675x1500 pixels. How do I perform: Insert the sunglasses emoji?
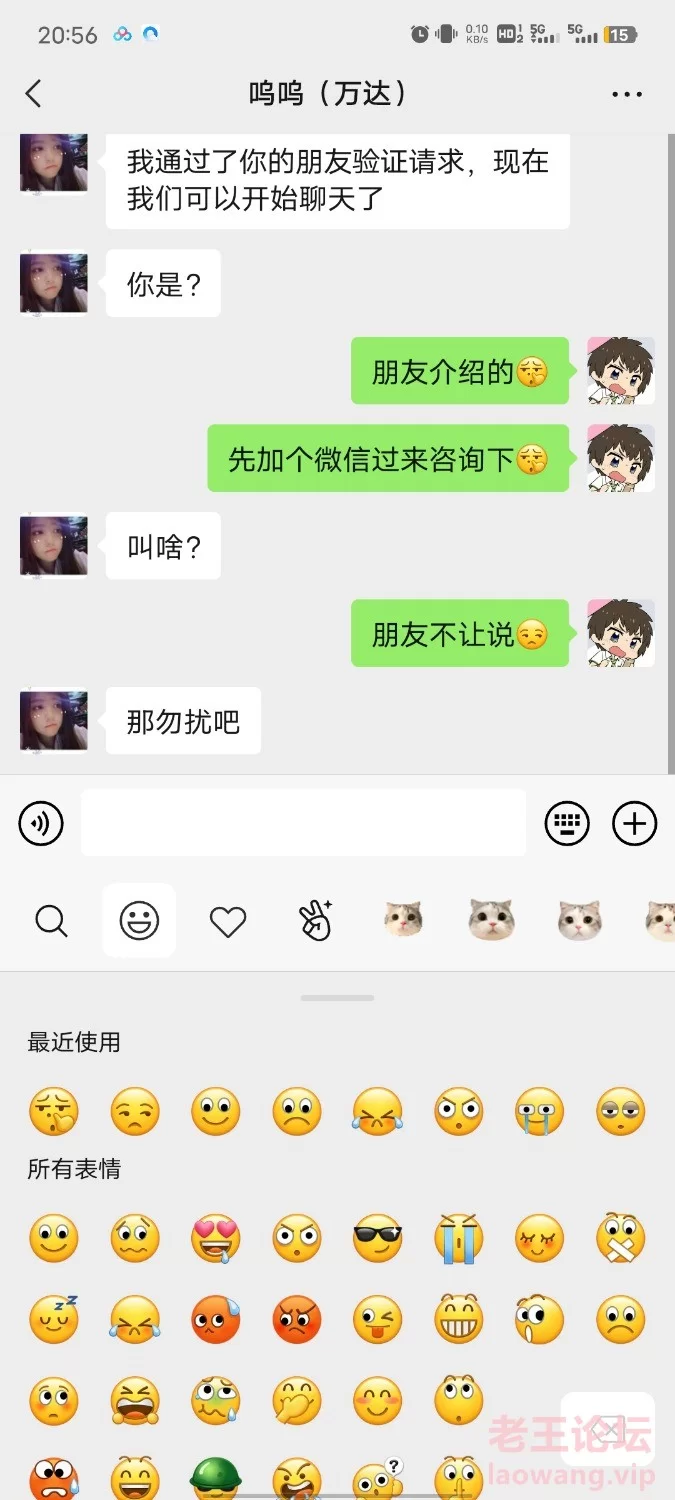(377, 1239)
